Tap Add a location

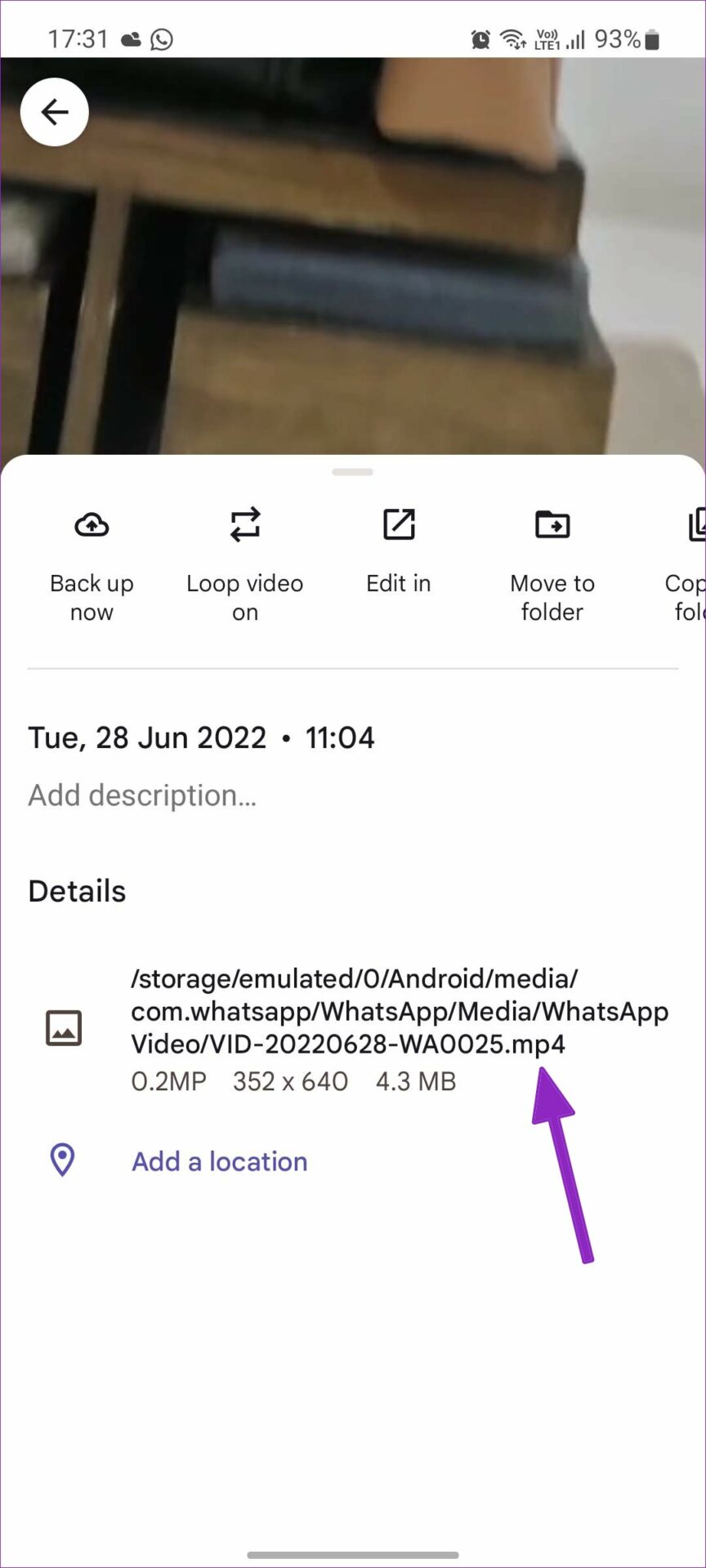[x=220, y=1161]
